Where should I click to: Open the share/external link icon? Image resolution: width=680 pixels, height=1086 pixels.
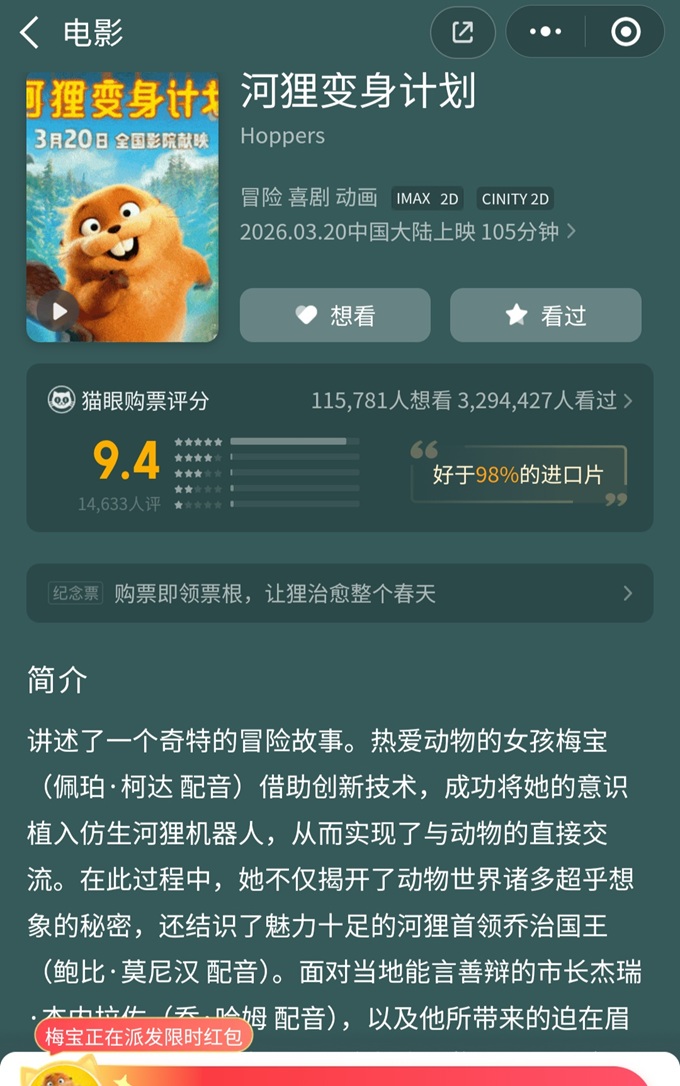tap(462, 32)
